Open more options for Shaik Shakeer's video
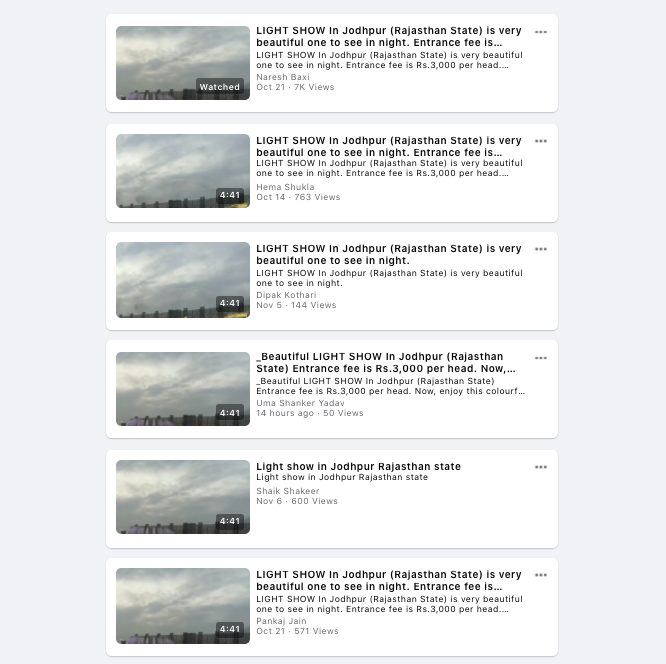This screenshot has width=666, height=664. [541, 467]
